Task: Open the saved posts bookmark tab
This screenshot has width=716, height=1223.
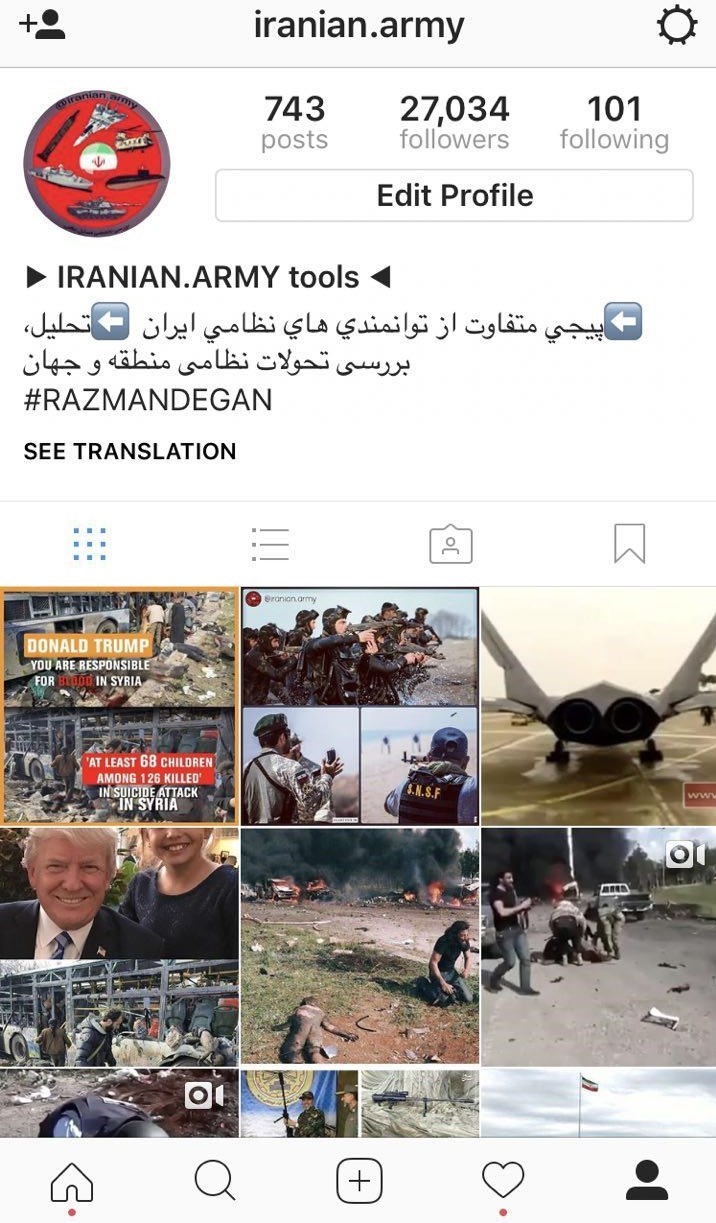Action: click(x=629, y=544)
